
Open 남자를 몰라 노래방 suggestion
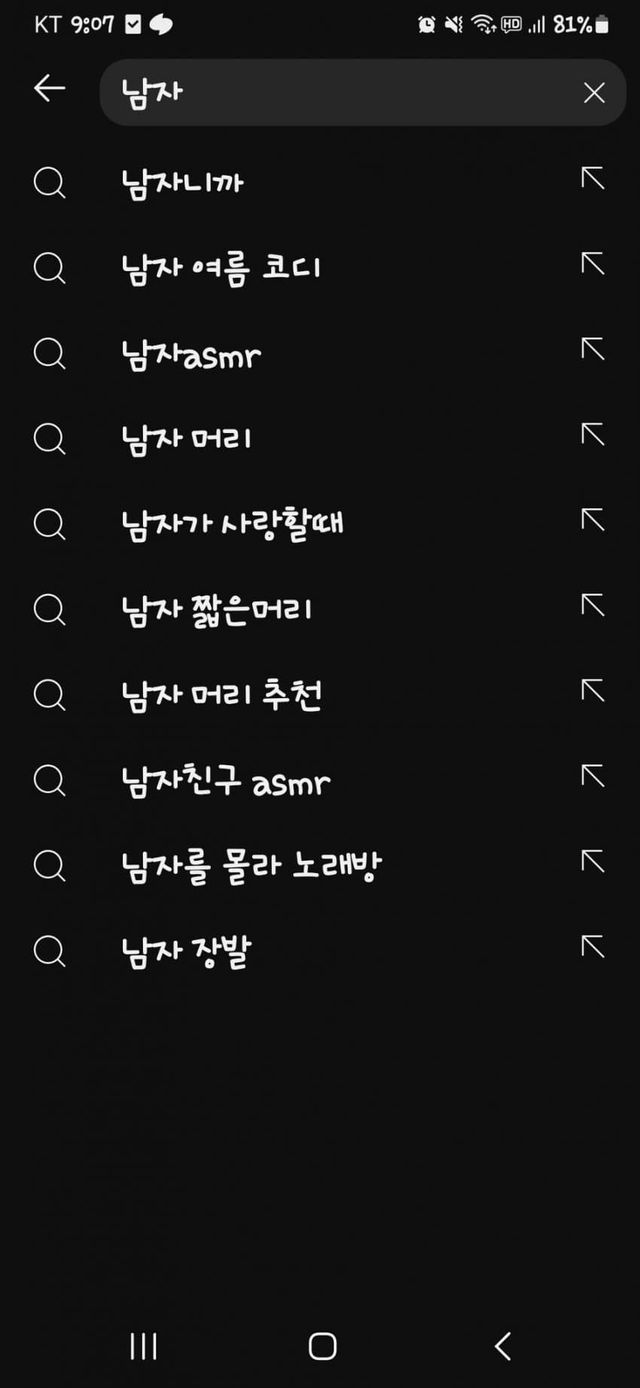coord(250,866)
